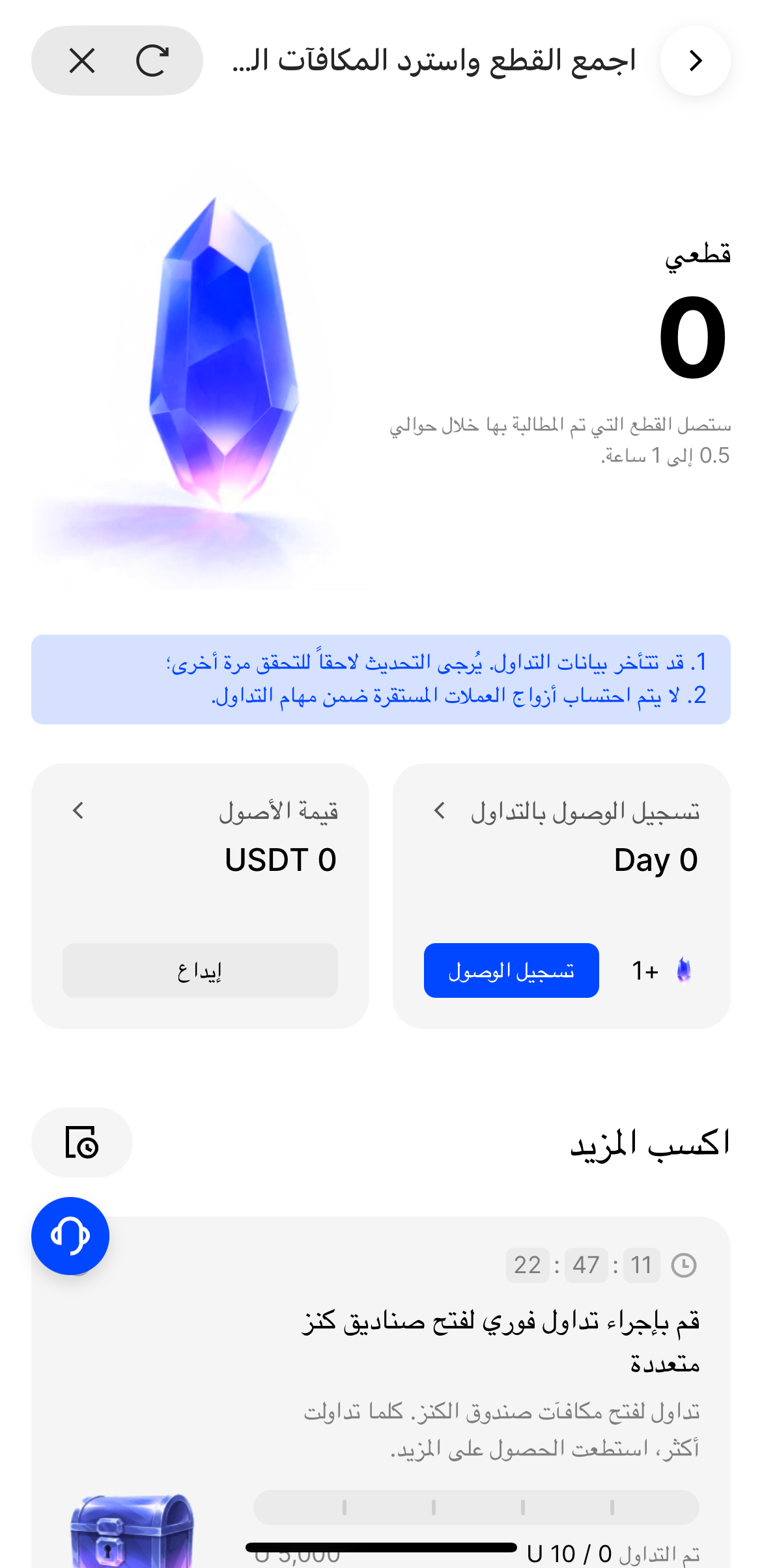The image size is (762, 1568).
Task: Open تسجيل الوصول بالتداول check-in details
Action: pyautogui.click(x=440, y=811)
